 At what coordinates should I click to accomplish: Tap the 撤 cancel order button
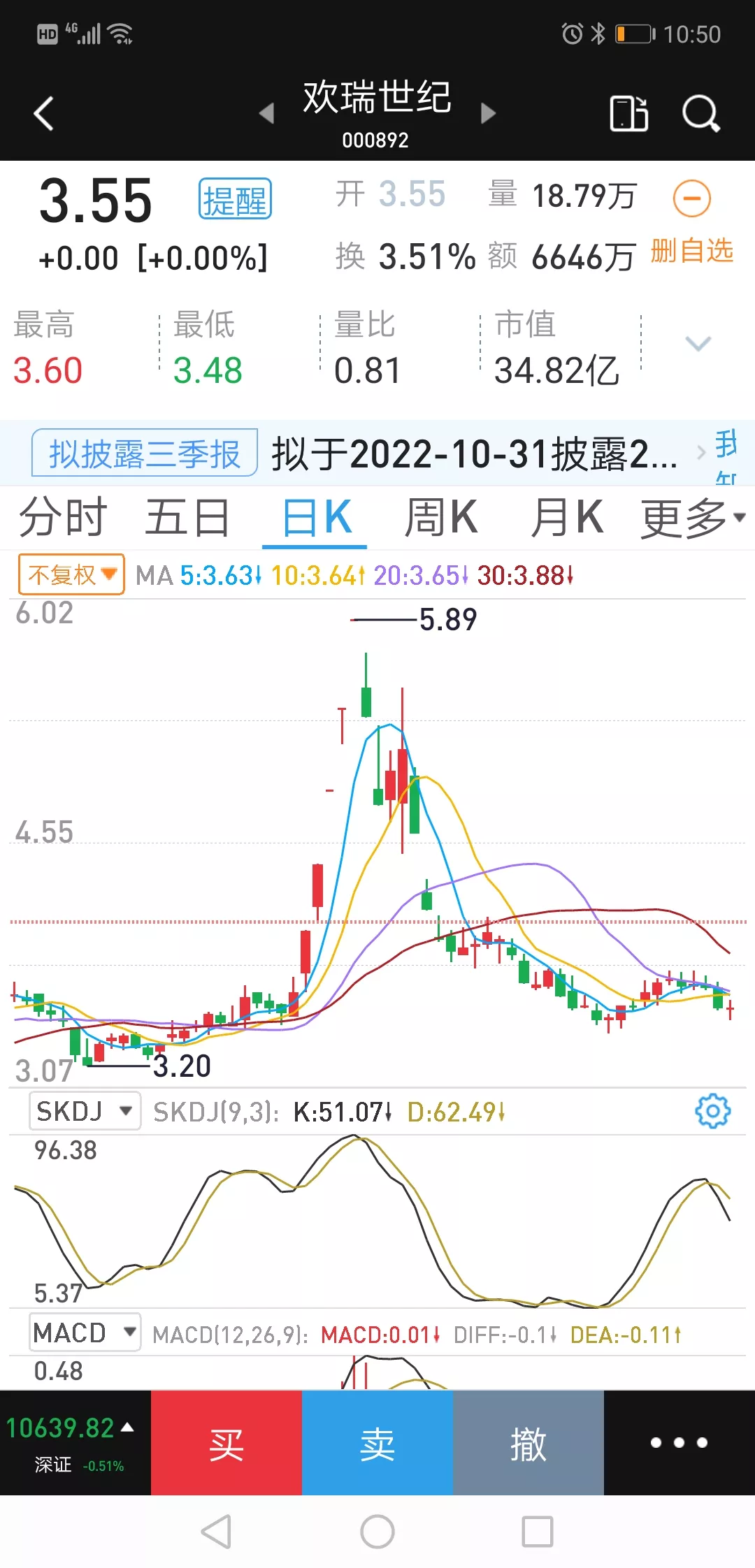528,1443
